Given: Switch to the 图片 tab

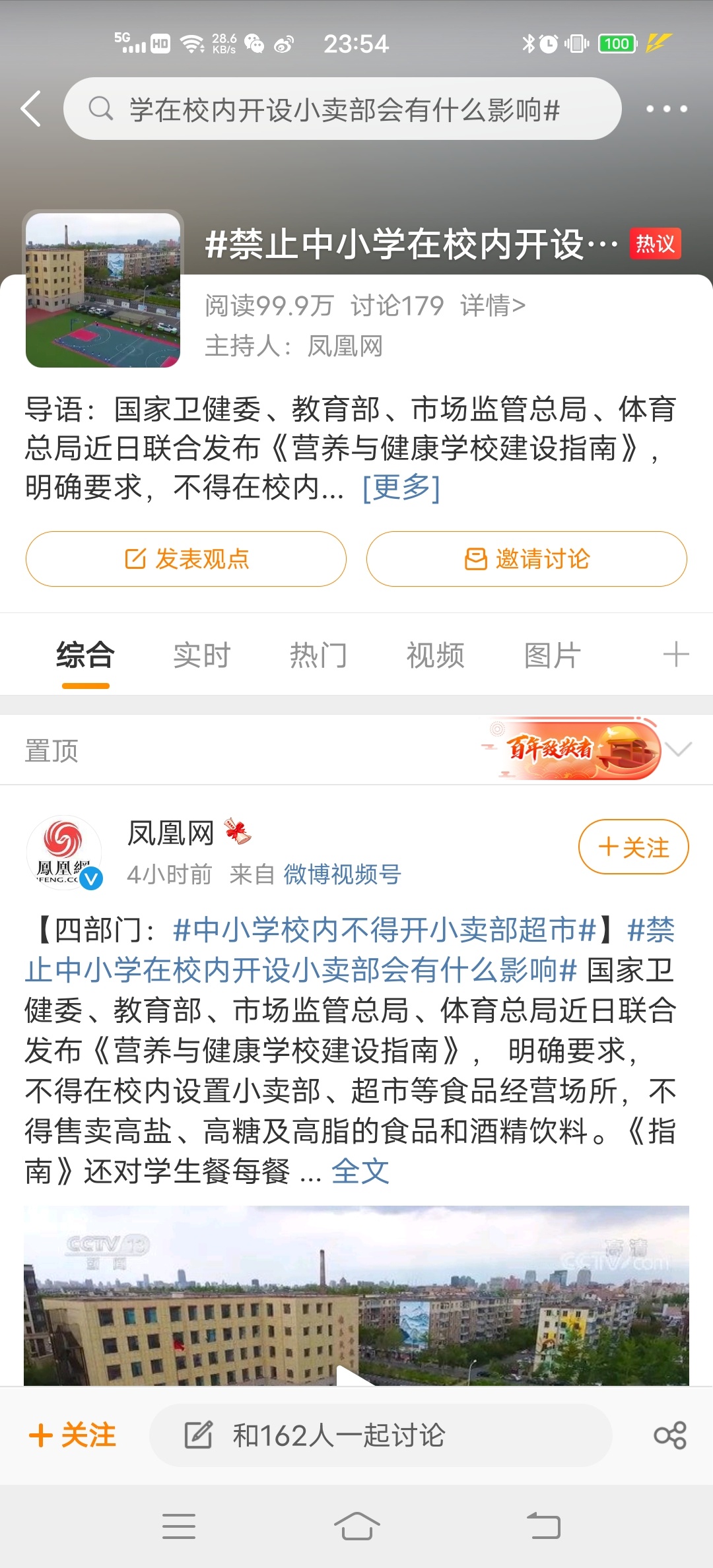Looking at the screenshot, I should [x=552, y=655].
